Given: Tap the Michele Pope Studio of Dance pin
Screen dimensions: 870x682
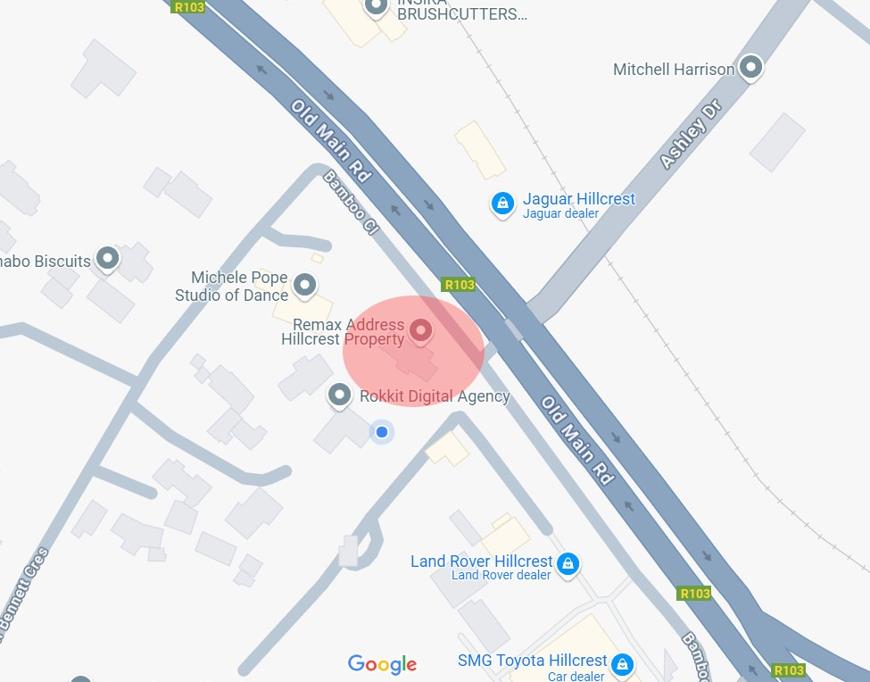Looking at the screenshot, I should point(305,286).
